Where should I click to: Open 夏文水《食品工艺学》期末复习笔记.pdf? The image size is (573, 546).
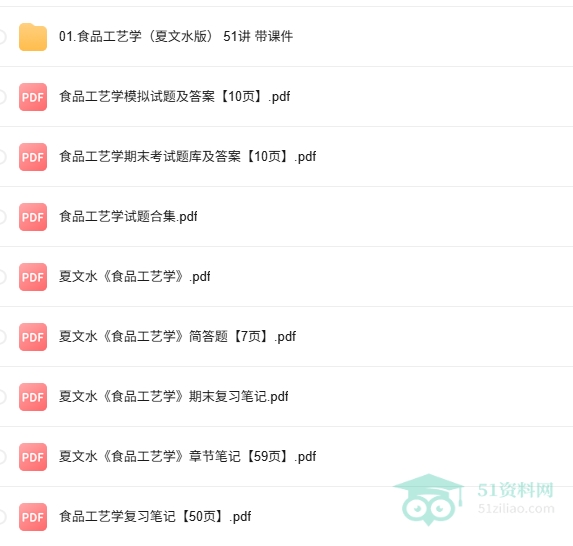[x=174, y=396]
